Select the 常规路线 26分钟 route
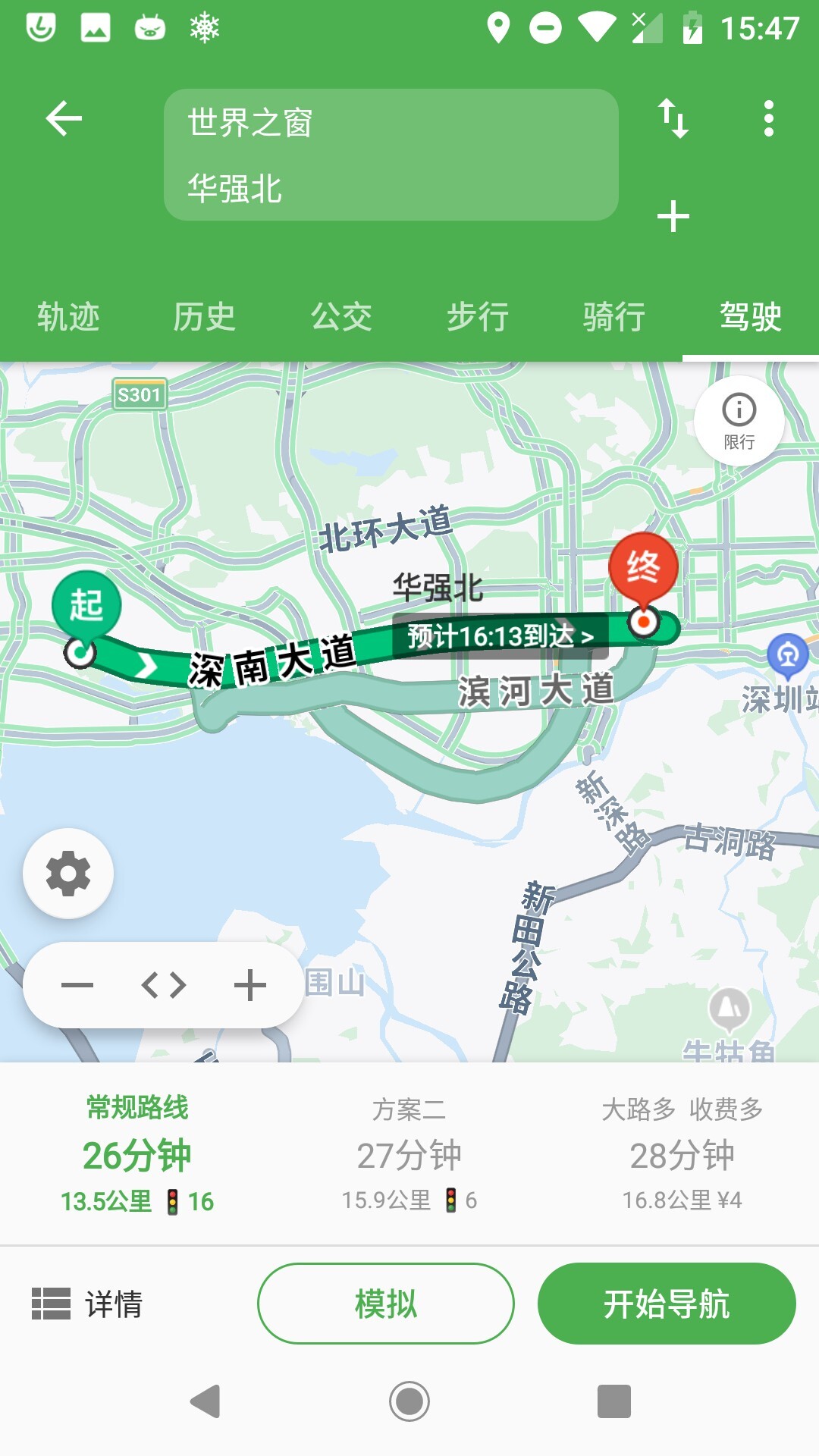This screenshot has width=819, height=1456. pyautogui.click(x=136, y=1153)
